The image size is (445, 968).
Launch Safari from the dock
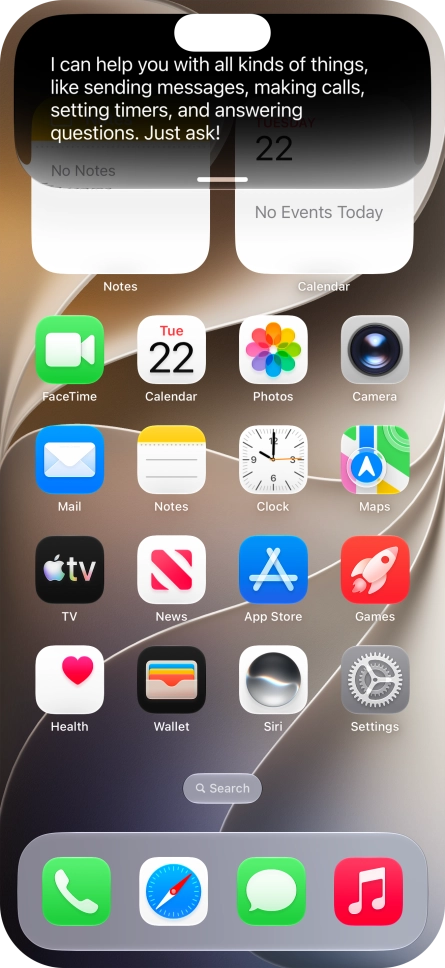[173, 891]
